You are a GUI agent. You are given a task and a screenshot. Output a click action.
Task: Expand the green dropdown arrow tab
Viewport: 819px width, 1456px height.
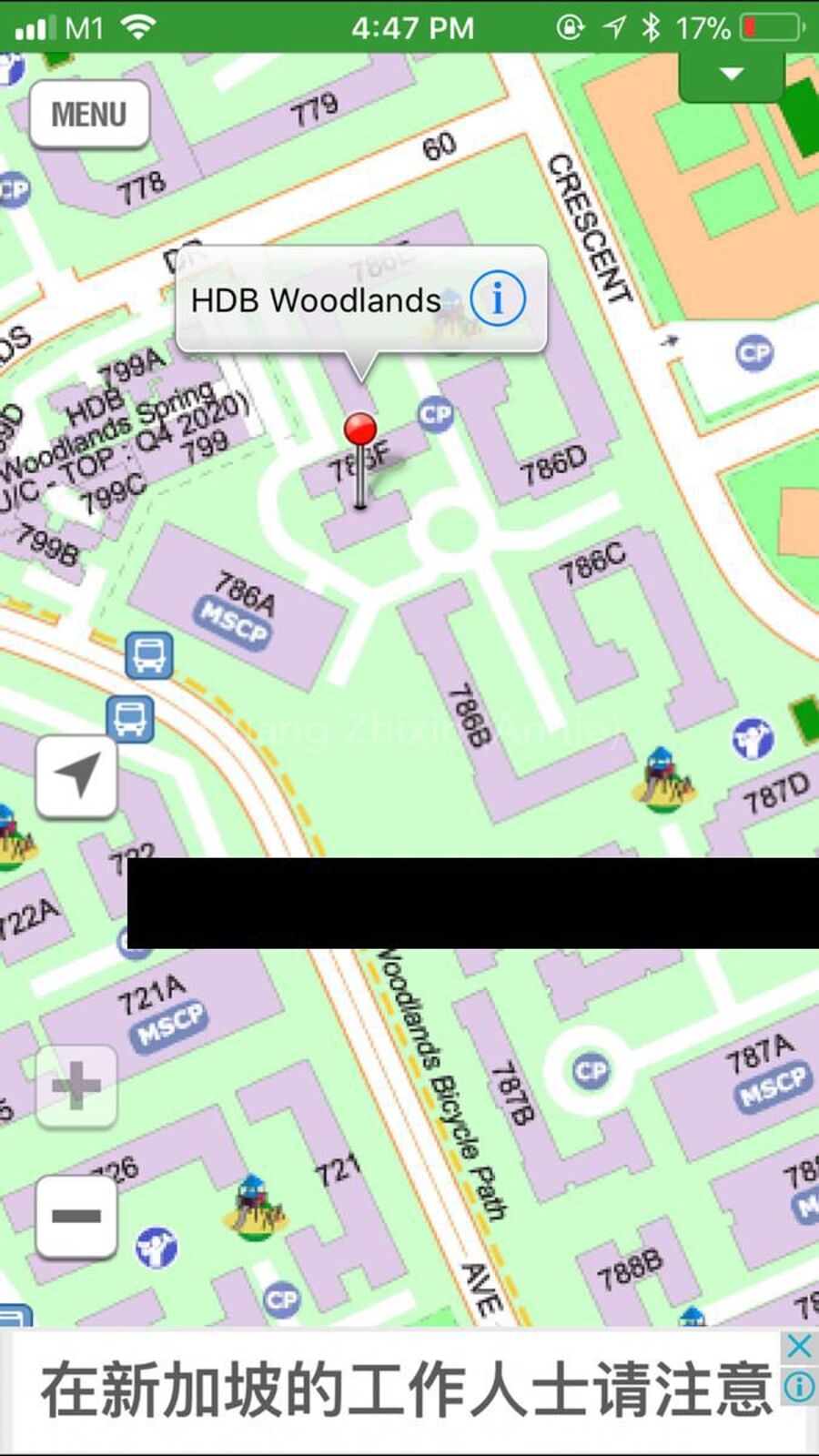[x=732, y=75]
